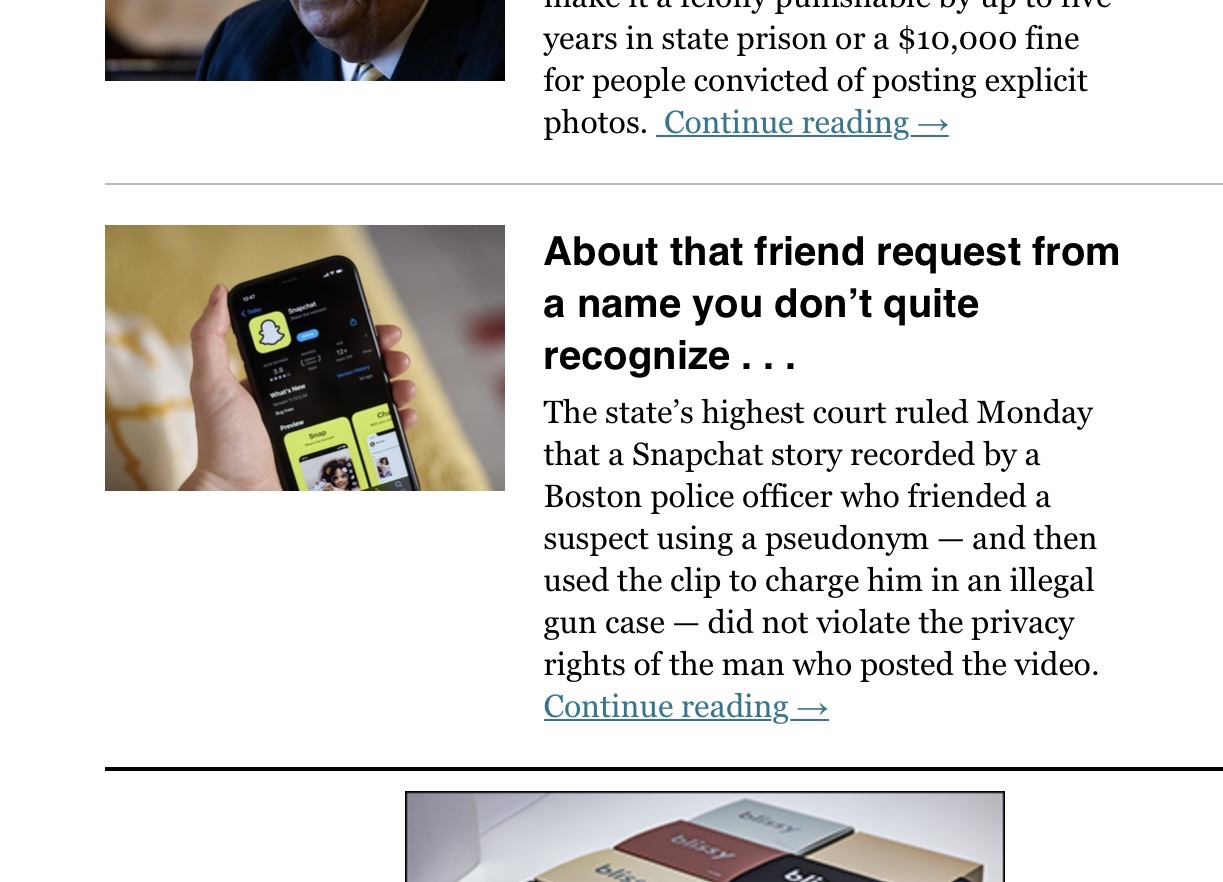Open the blissy advertisement banner
The image size is (1223, 882).
(704, 838)
